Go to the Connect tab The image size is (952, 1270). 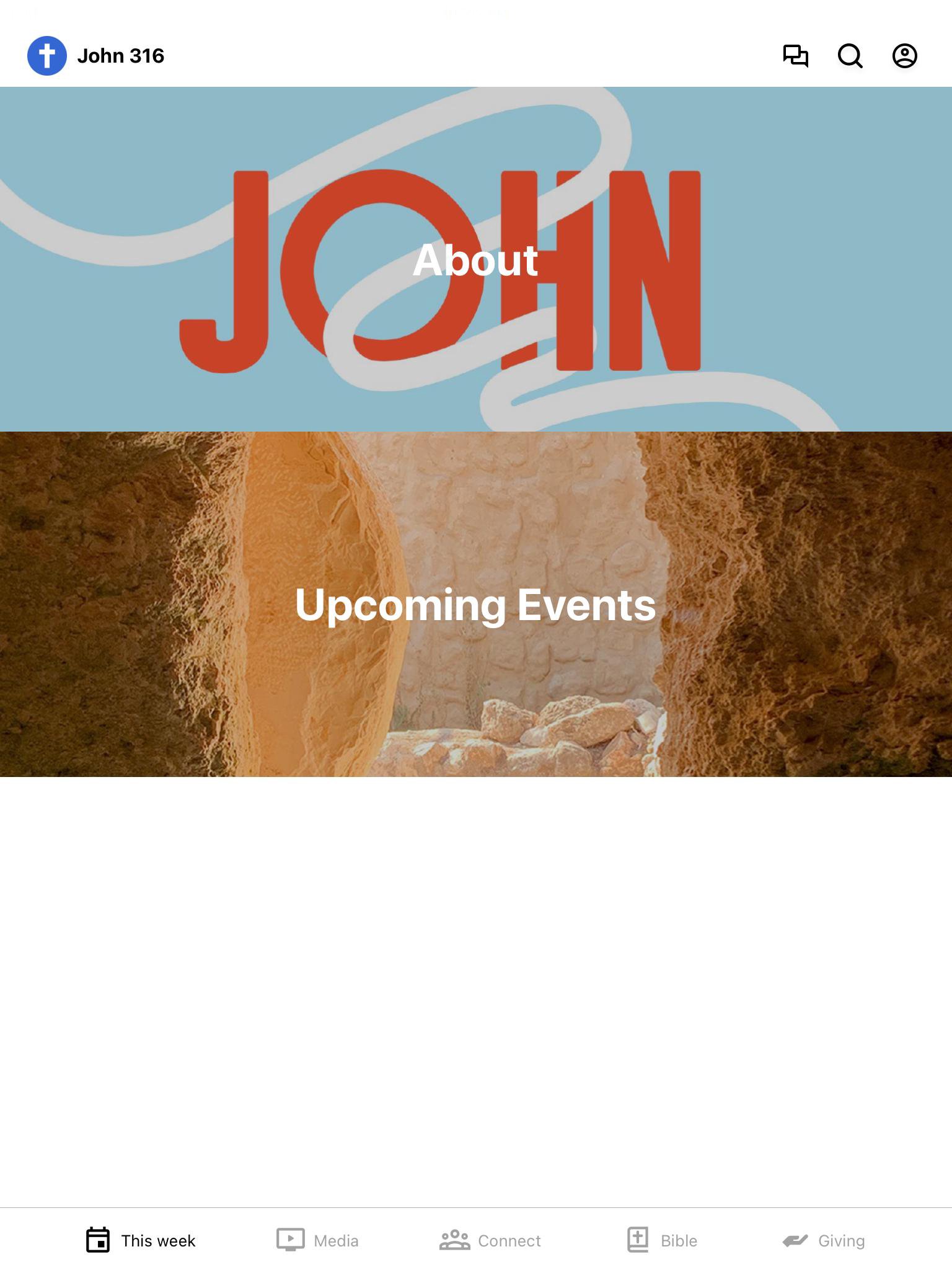tap(490, 1240)
